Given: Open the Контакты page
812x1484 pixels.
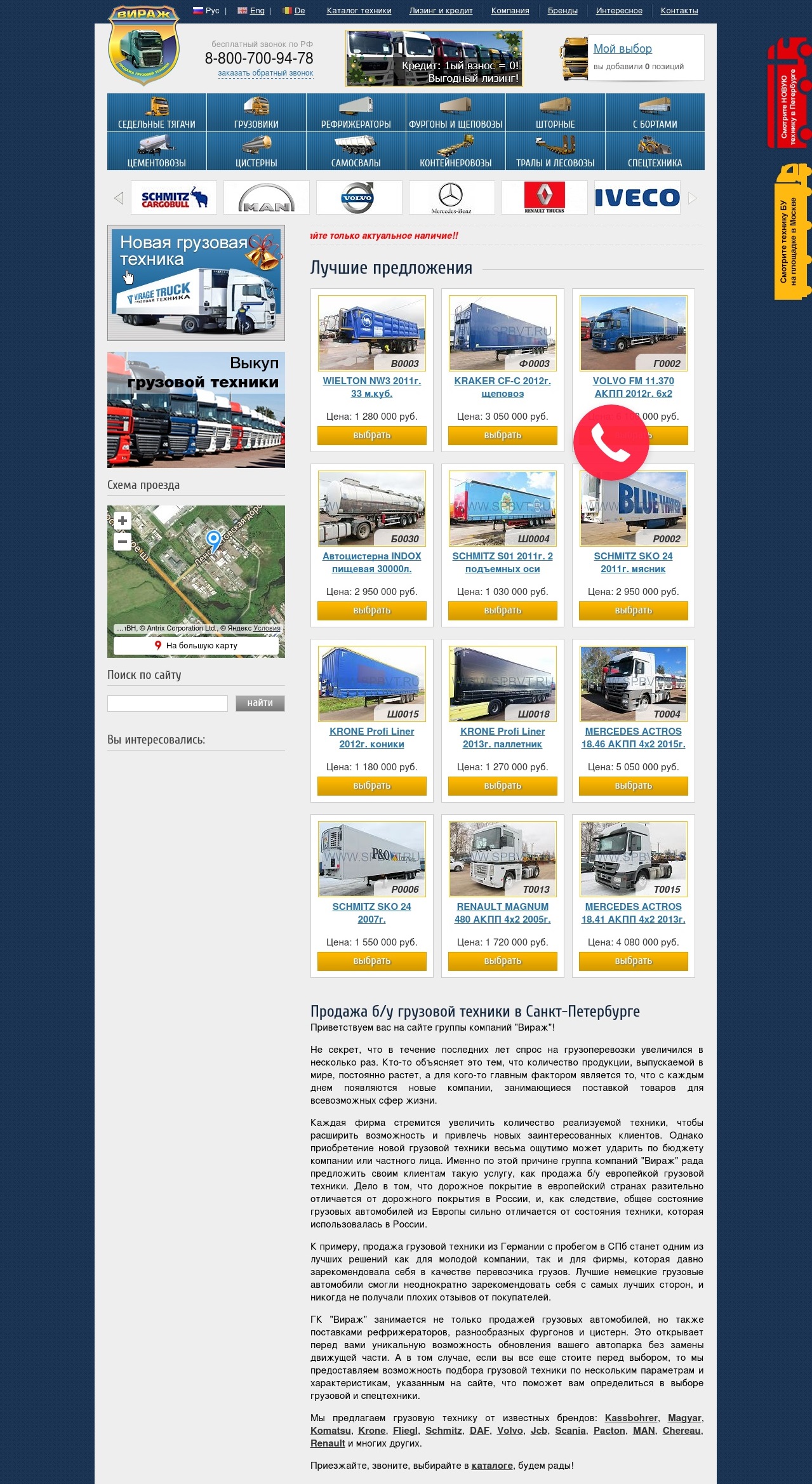Looking at the screenshot, I should (679, 11).
